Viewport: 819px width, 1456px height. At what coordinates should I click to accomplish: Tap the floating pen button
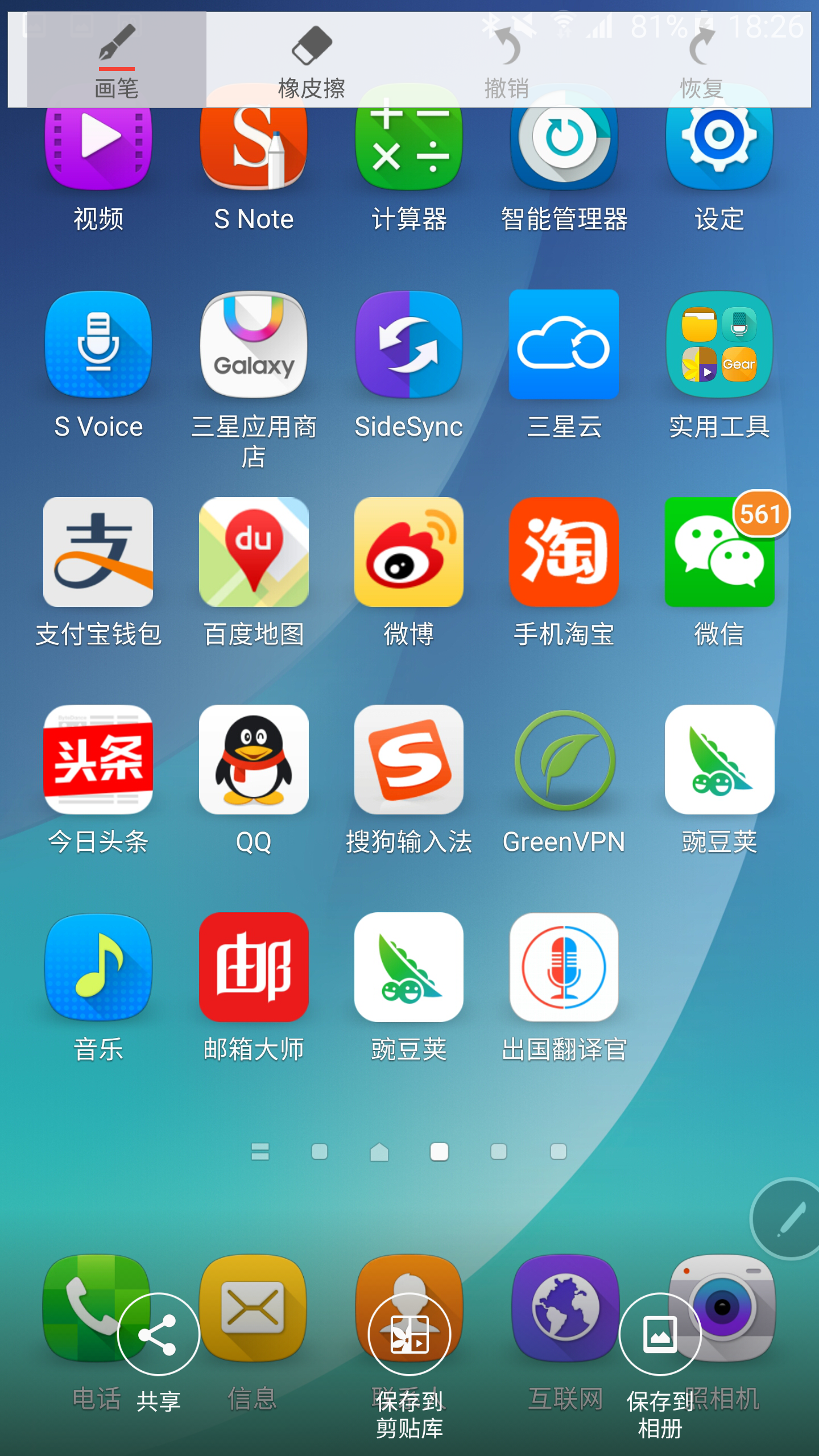791,1218
